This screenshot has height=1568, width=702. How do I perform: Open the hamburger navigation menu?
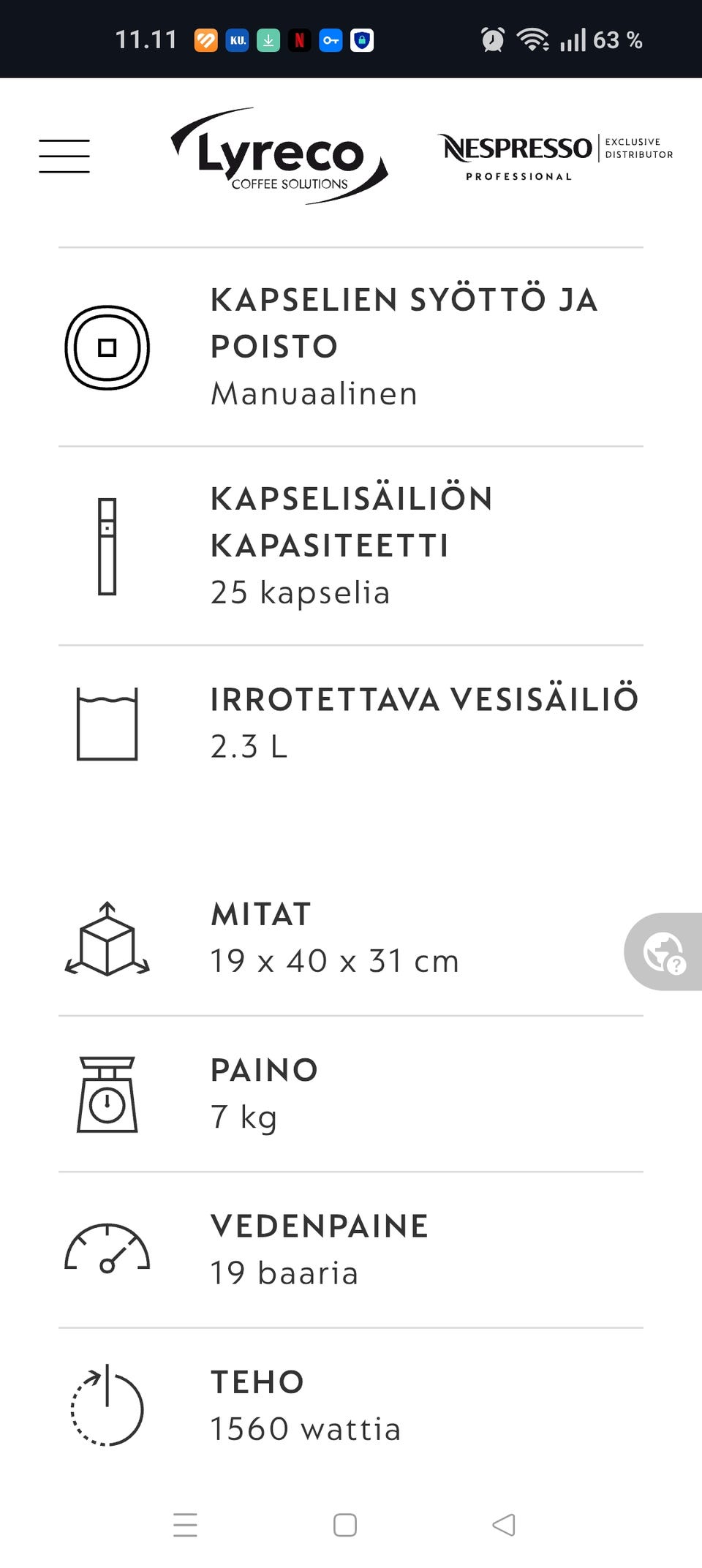point(64,155)
